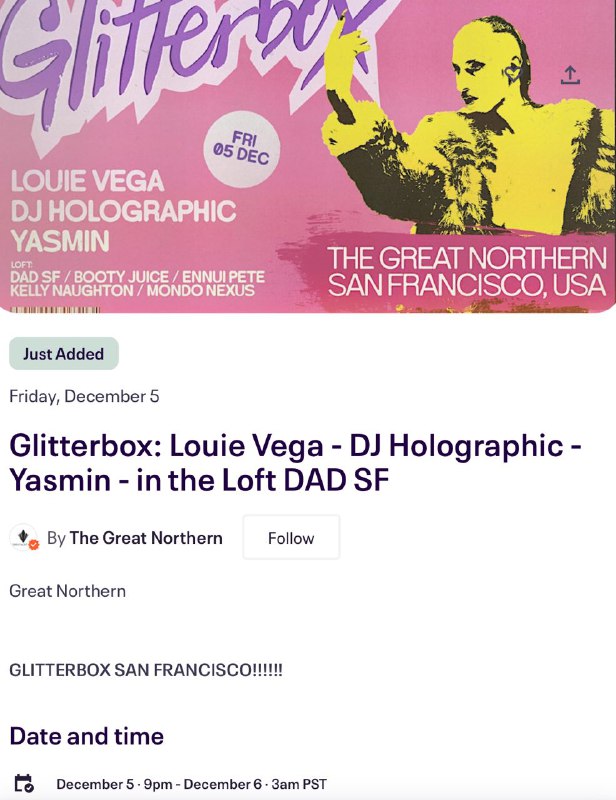Share this Glitterbox event
The image size is (616, 800).
(x=570, y=75)
